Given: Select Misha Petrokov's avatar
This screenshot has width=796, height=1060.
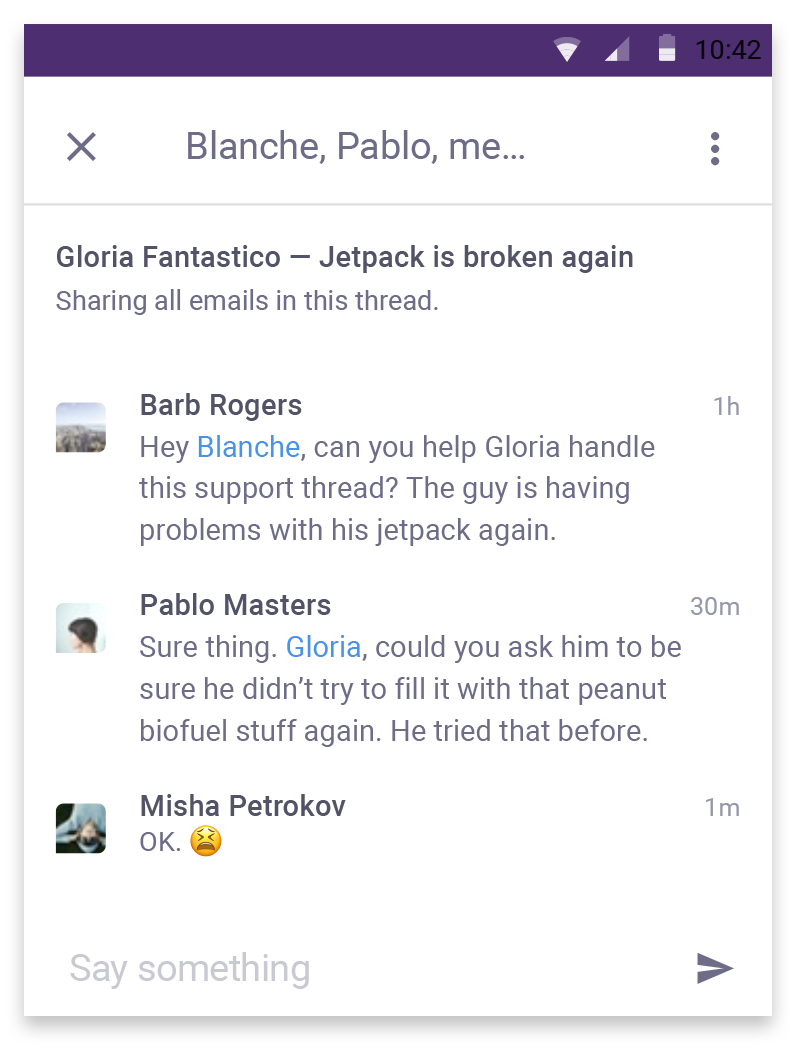Looking at the screenshot, I should pyautogui.click(x=81, y=828).
